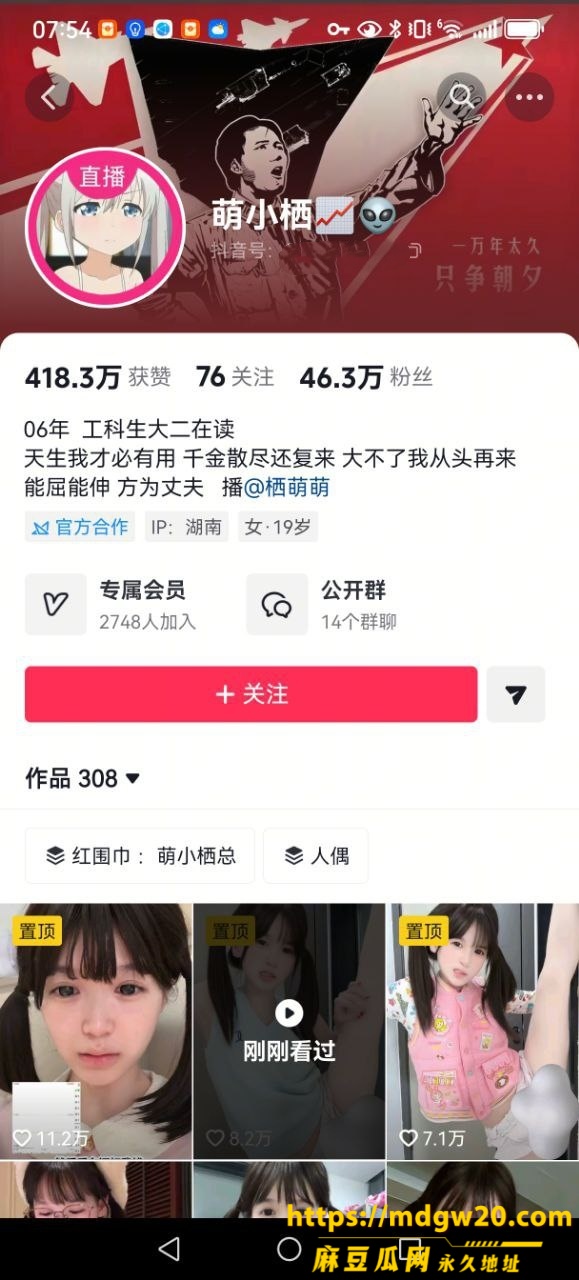View the 76 关注 following list
This screenshot has height=1280, width=579.
pyautogui.click(x=235, y=377)
